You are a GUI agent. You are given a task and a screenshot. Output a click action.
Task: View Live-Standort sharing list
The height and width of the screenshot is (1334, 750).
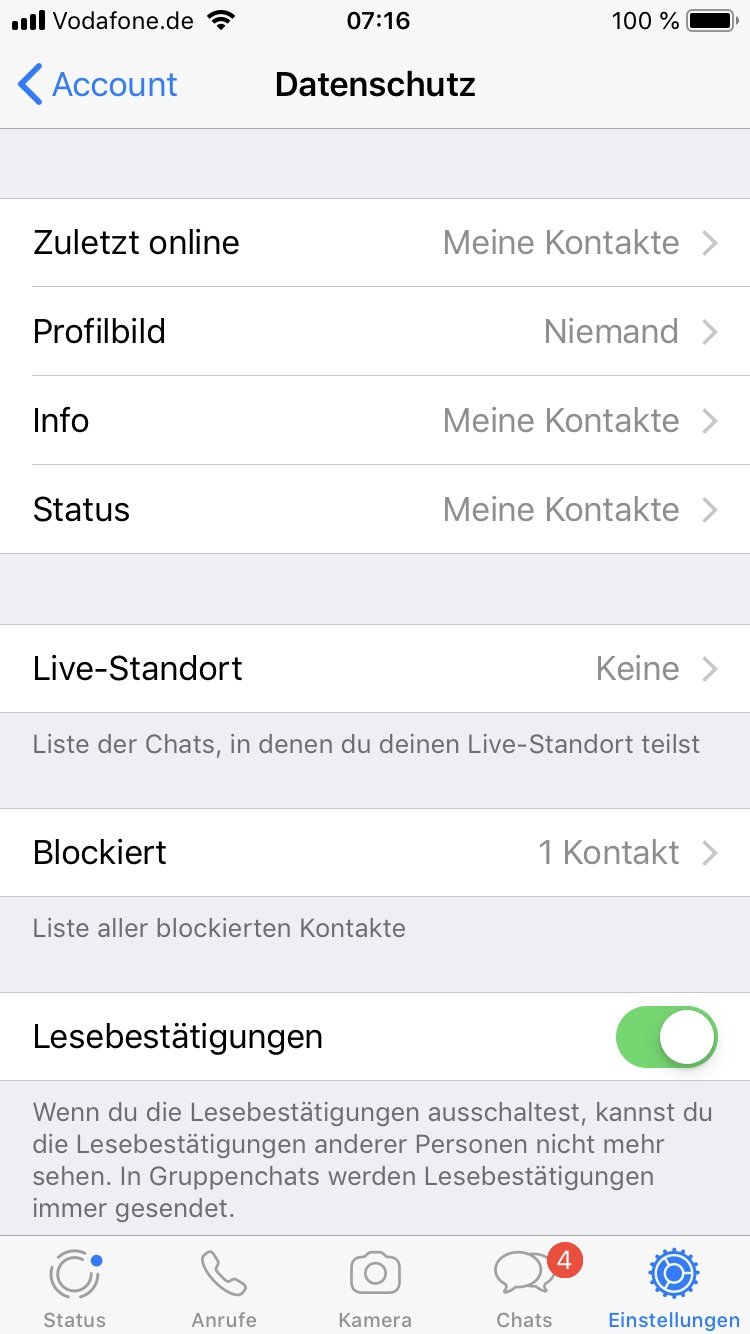tap(375, 669)
